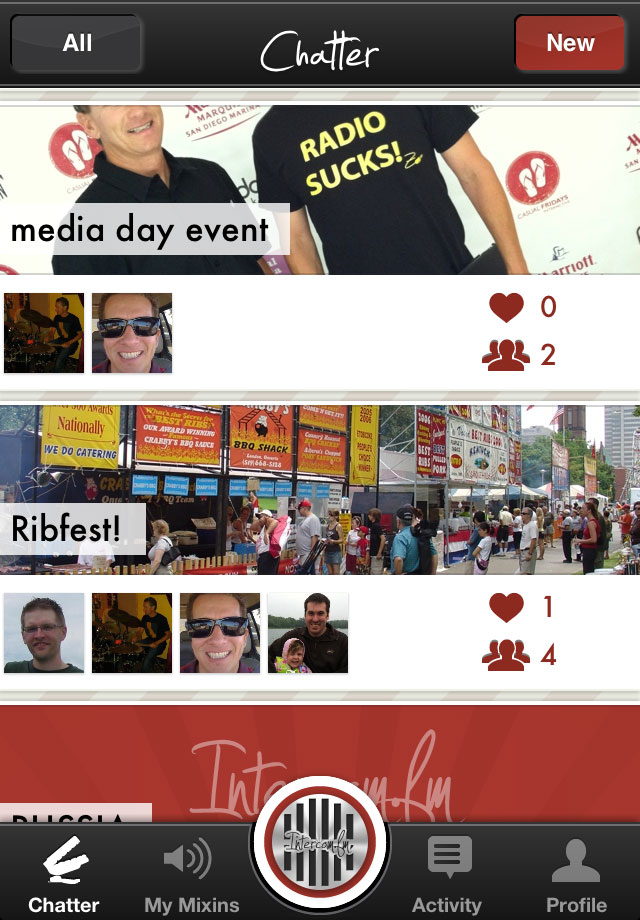Switch to the Activity tab
This screenshot has width=640, height=920.
tap(447, 877)
